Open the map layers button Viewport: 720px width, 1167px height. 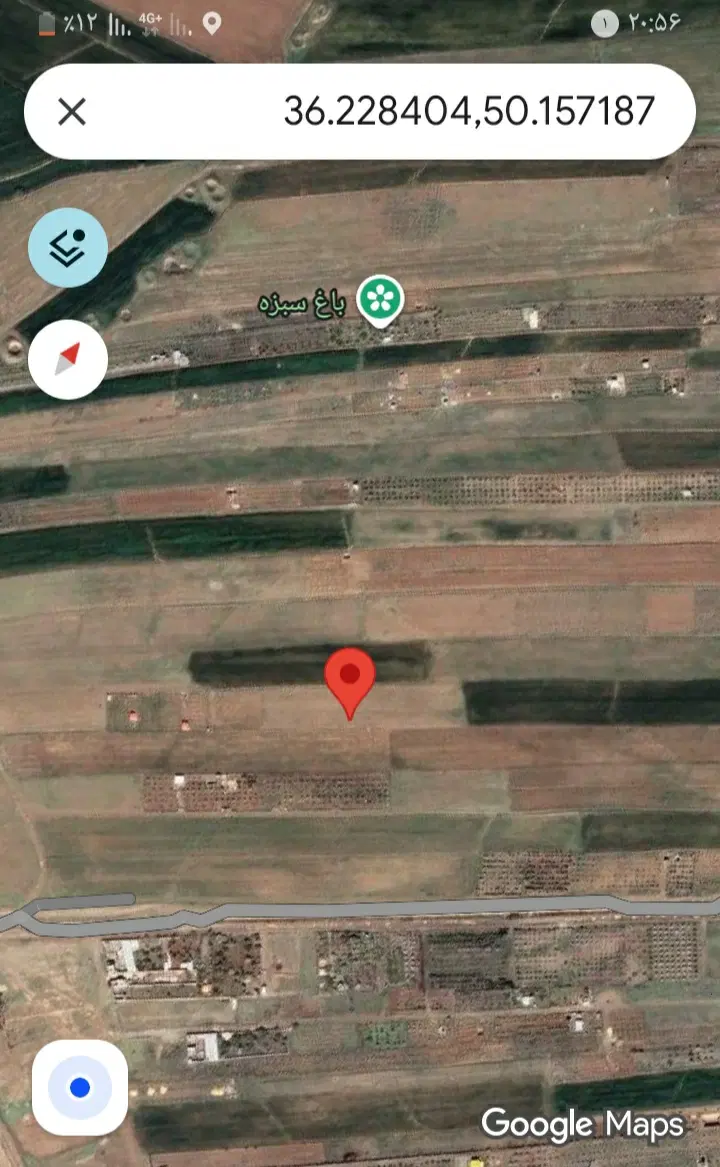coord(68,248)
